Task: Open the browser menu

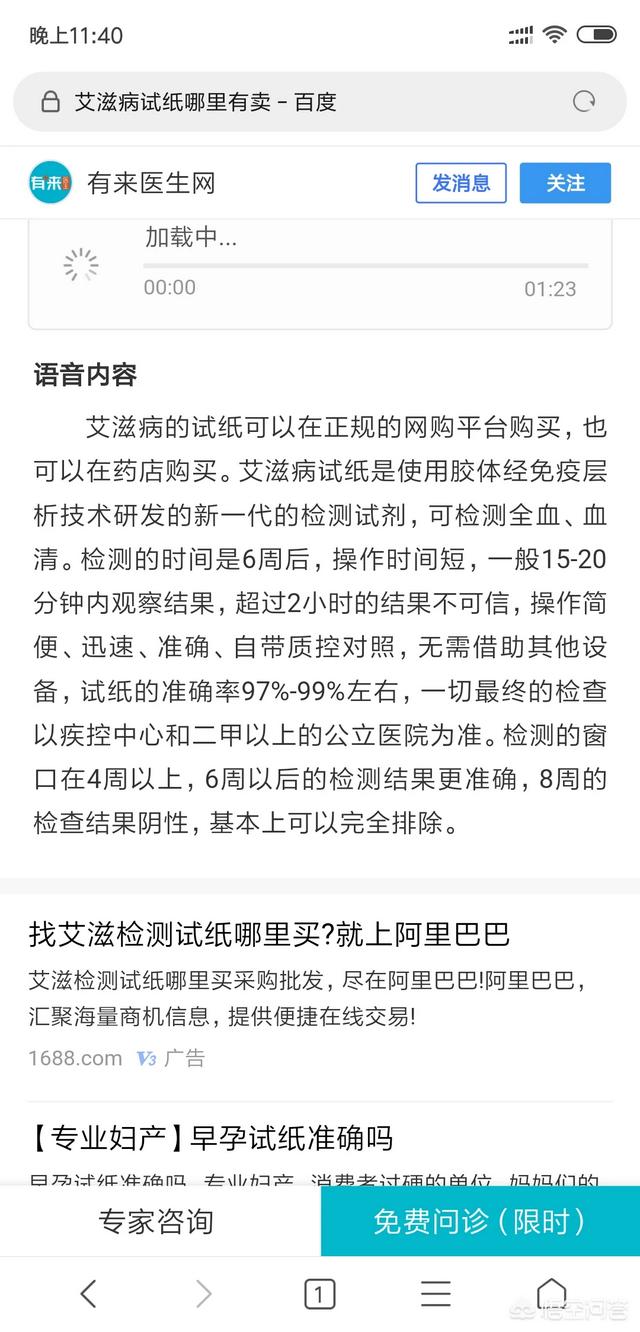Action: tap(435, 1294)
